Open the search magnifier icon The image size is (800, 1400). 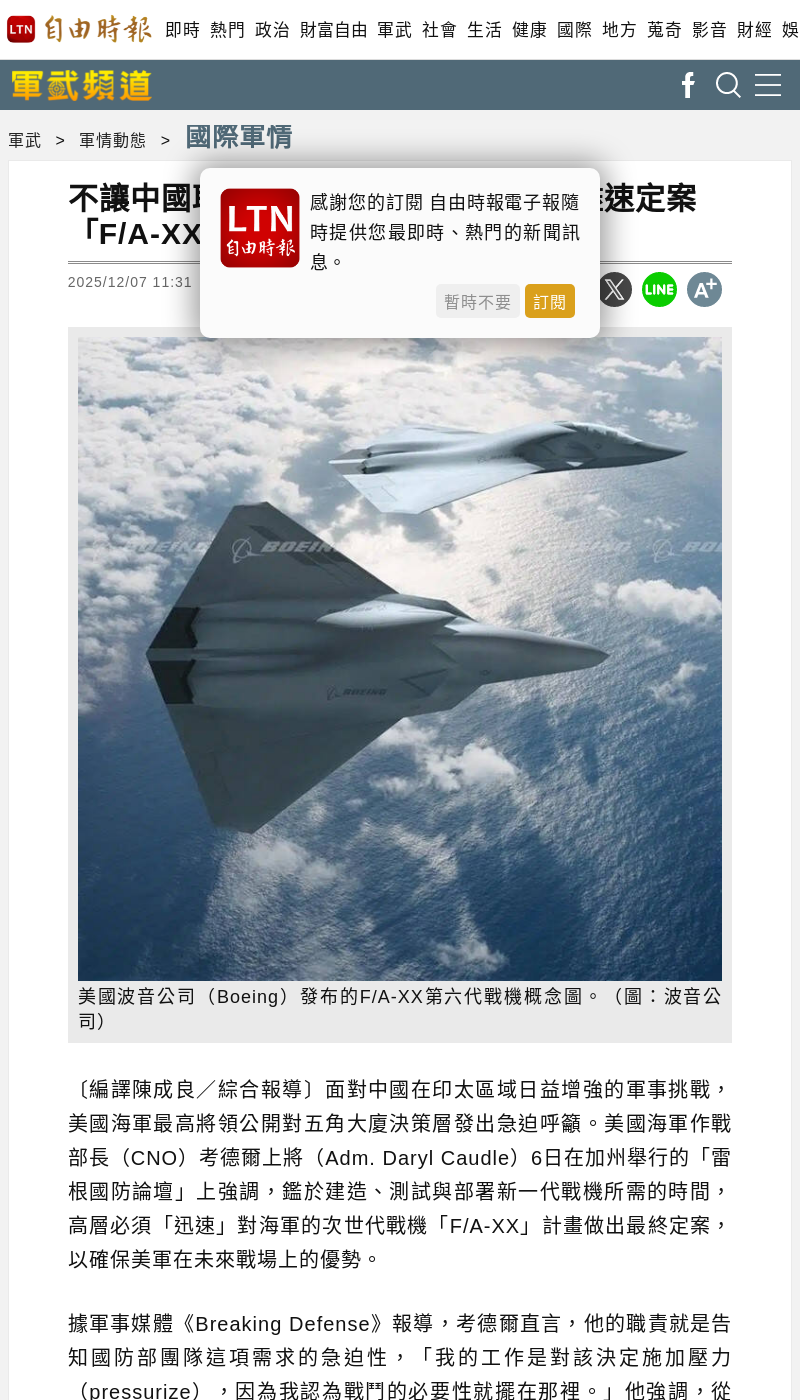pyautogui.click(x=728, y=85)
